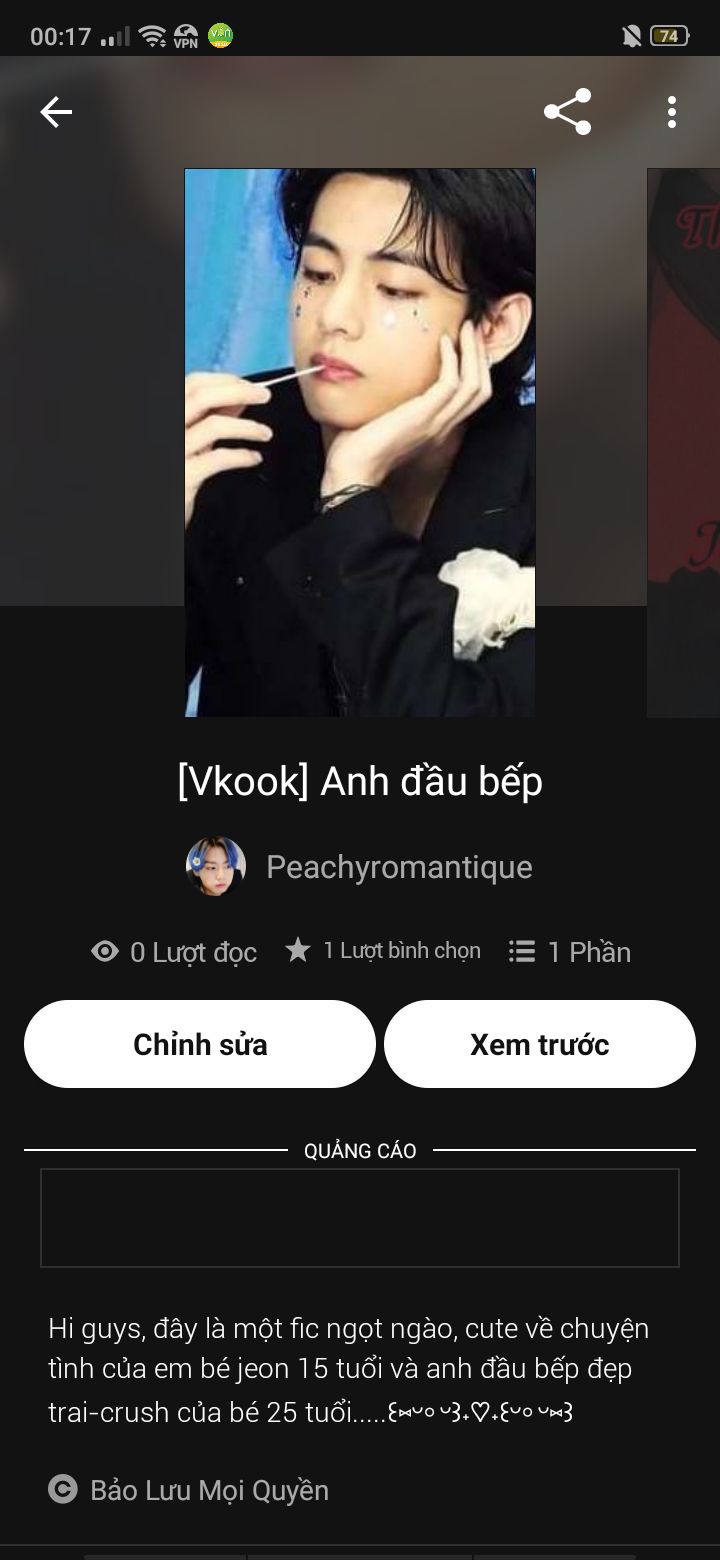Go back using the arrow icon
The image size is (720, 1560).
[56, 112]
